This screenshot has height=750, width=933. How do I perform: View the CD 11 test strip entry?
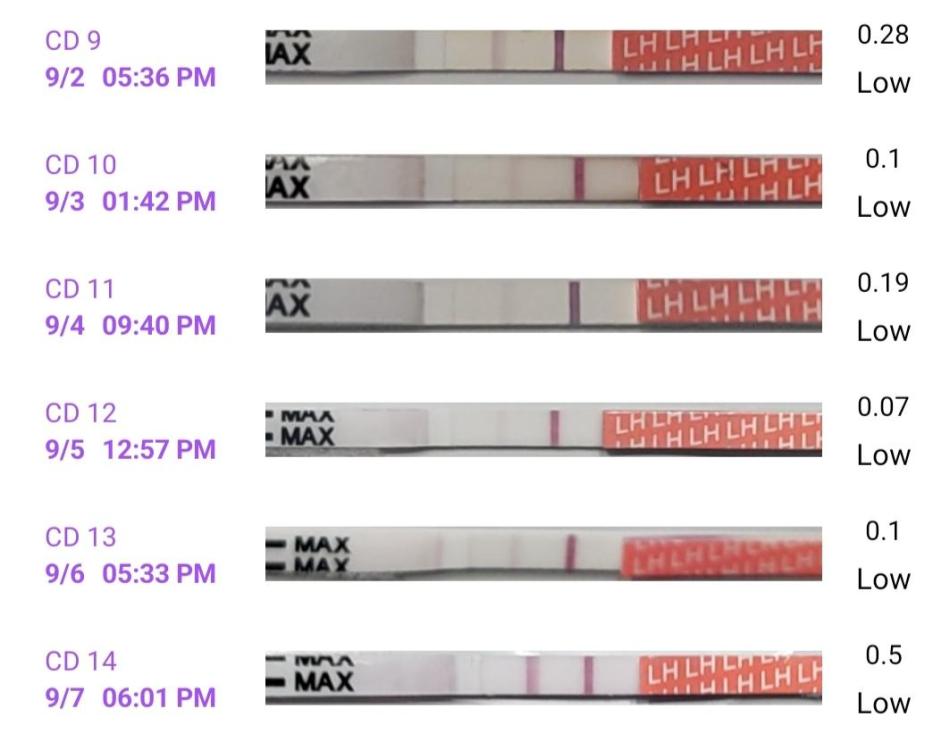pos(543,306)
